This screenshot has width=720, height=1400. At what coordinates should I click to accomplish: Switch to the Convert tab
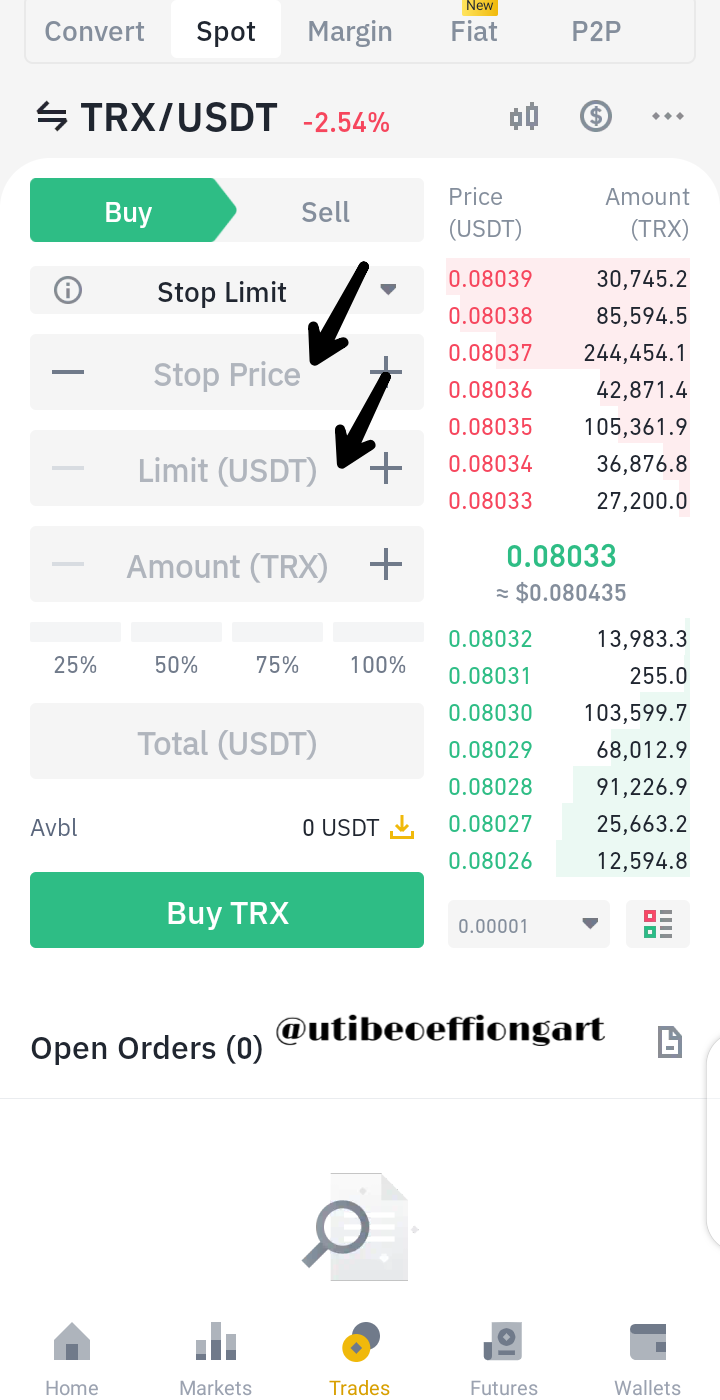[x=95, y=31]
